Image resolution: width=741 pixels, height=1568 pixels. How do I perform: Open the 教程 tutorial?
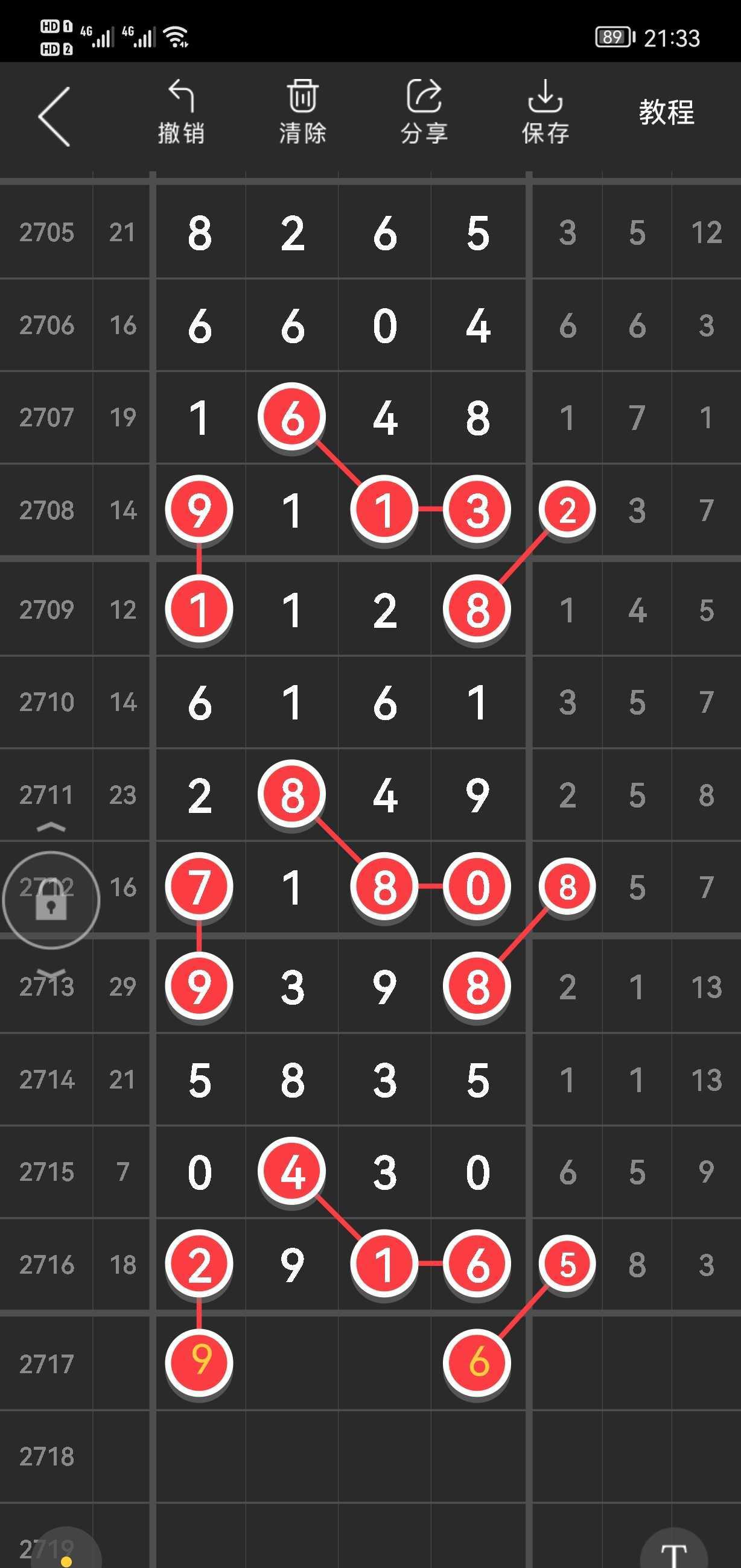pyautogui.click(x=667, y=113)
